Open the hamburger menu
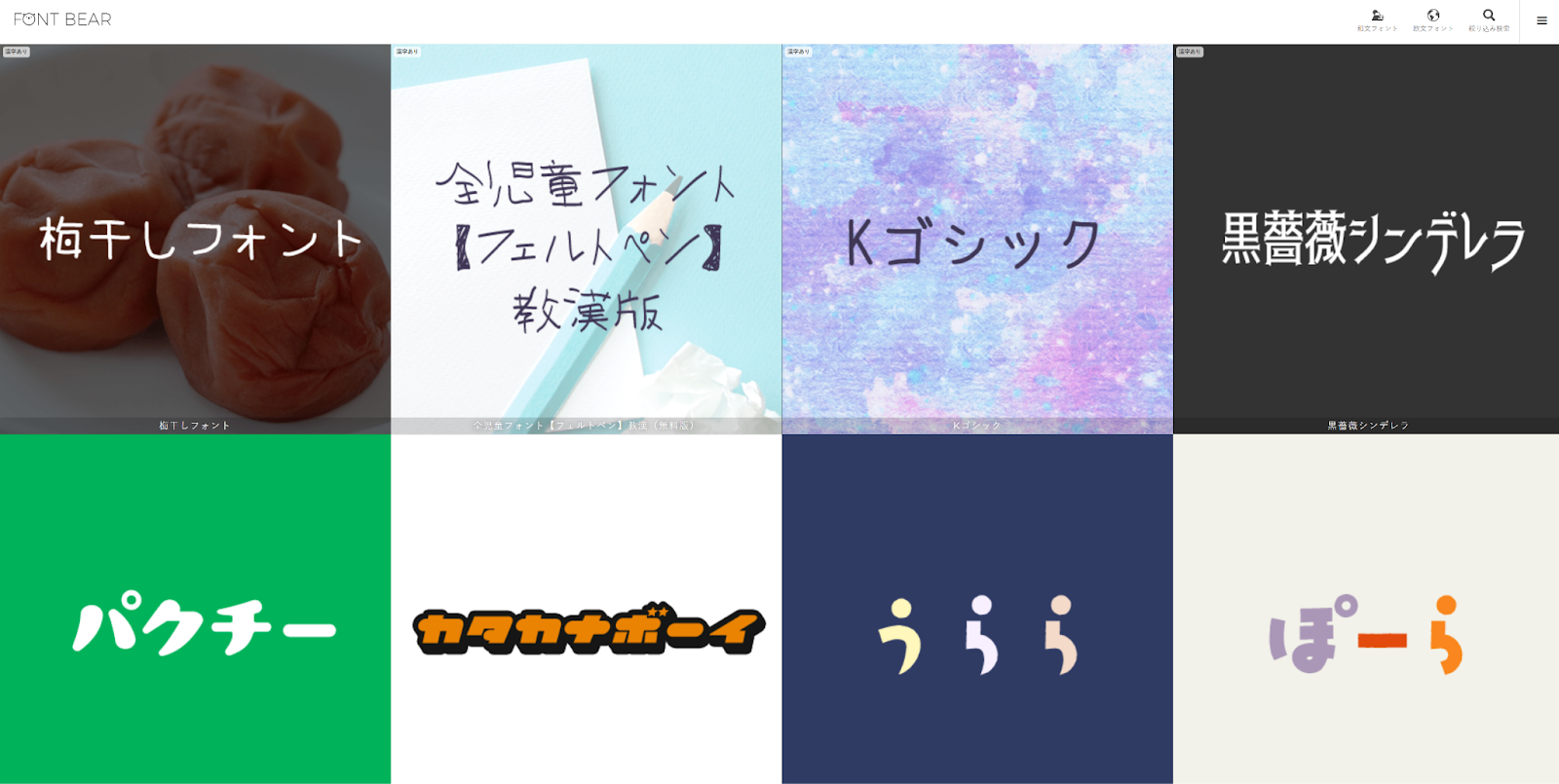 coord(1541,20)
